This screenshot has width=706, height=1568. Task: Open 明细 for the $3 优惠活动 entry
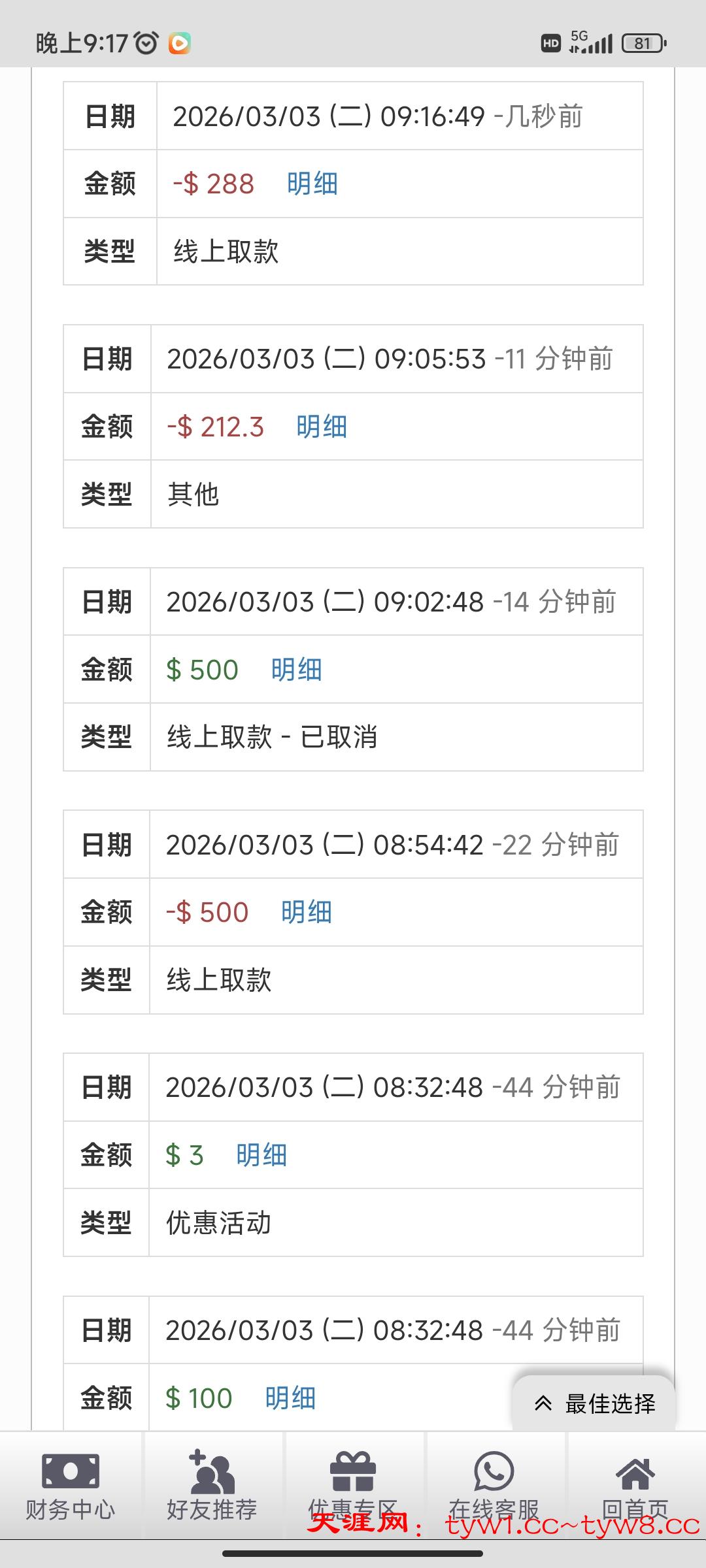pos(261,1155)
